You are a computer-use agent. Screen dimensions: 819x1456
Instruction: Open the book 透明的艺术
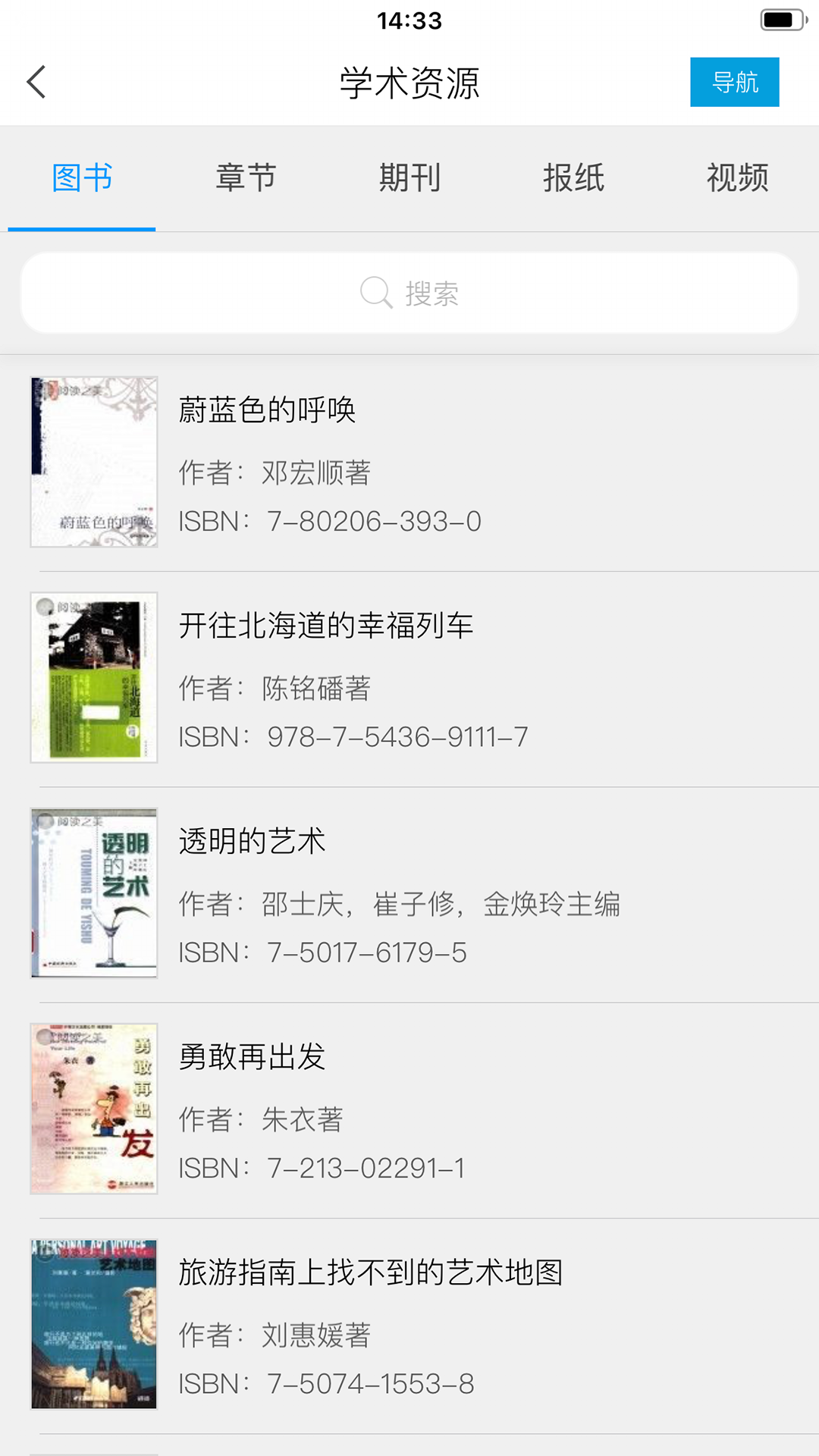(x=250, y=842)
